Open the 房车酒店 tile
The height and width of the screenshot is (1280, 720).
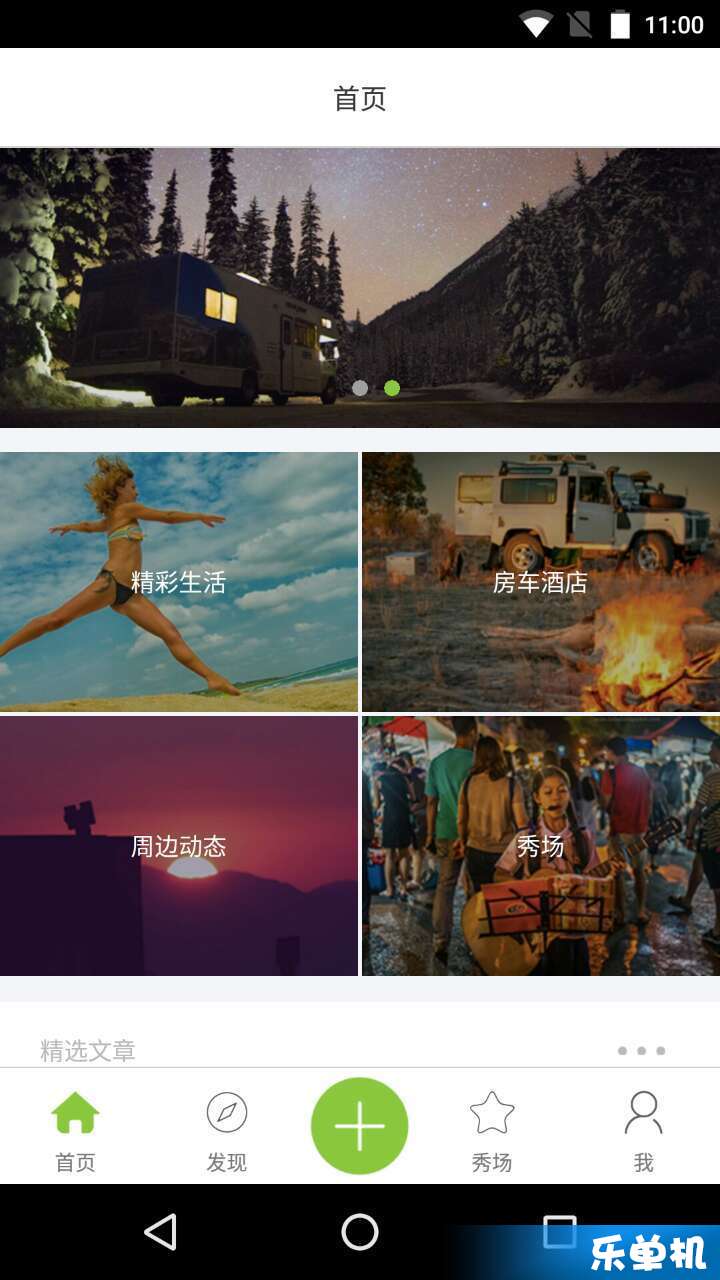[x=540, y=582]
